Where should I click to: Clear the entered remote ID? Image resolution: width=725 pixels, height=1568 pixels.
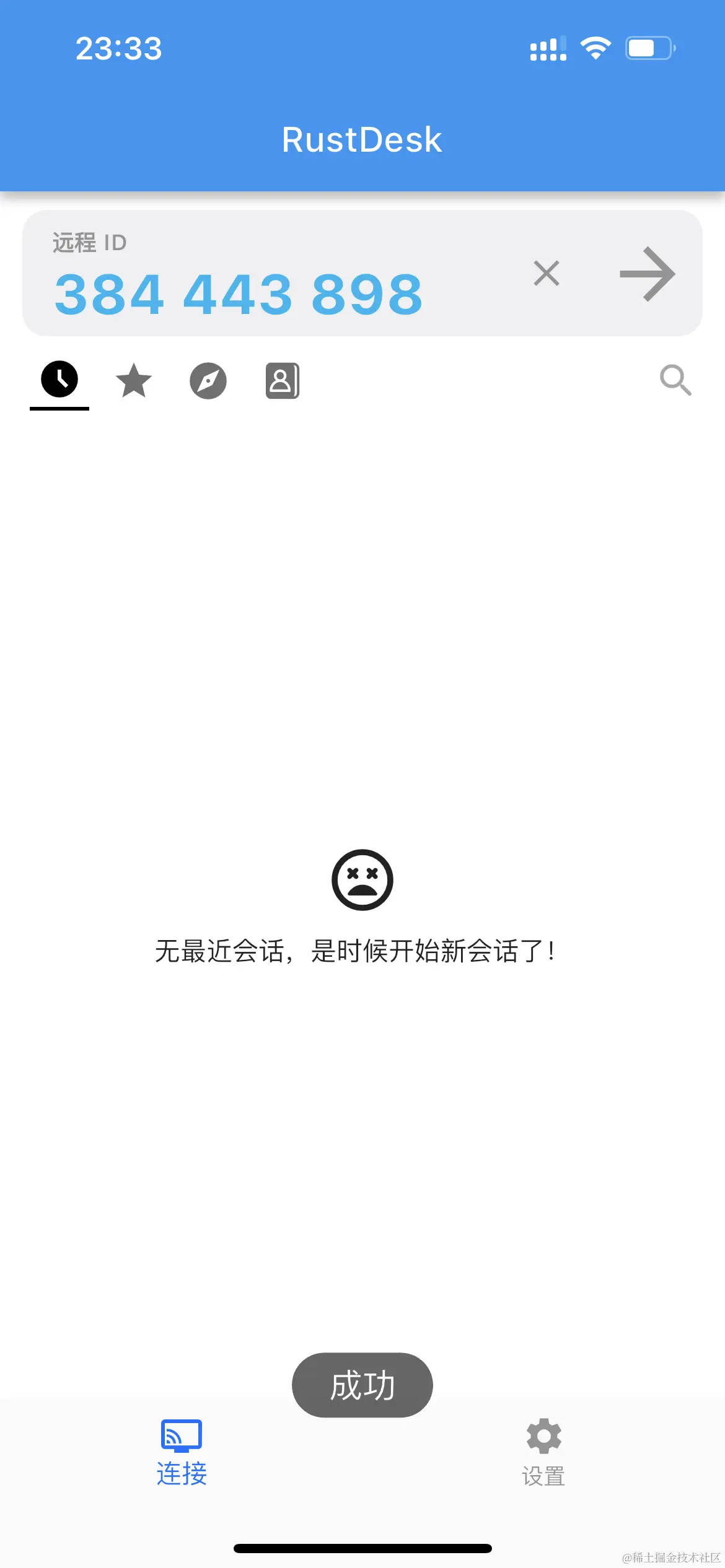(546, 273)
